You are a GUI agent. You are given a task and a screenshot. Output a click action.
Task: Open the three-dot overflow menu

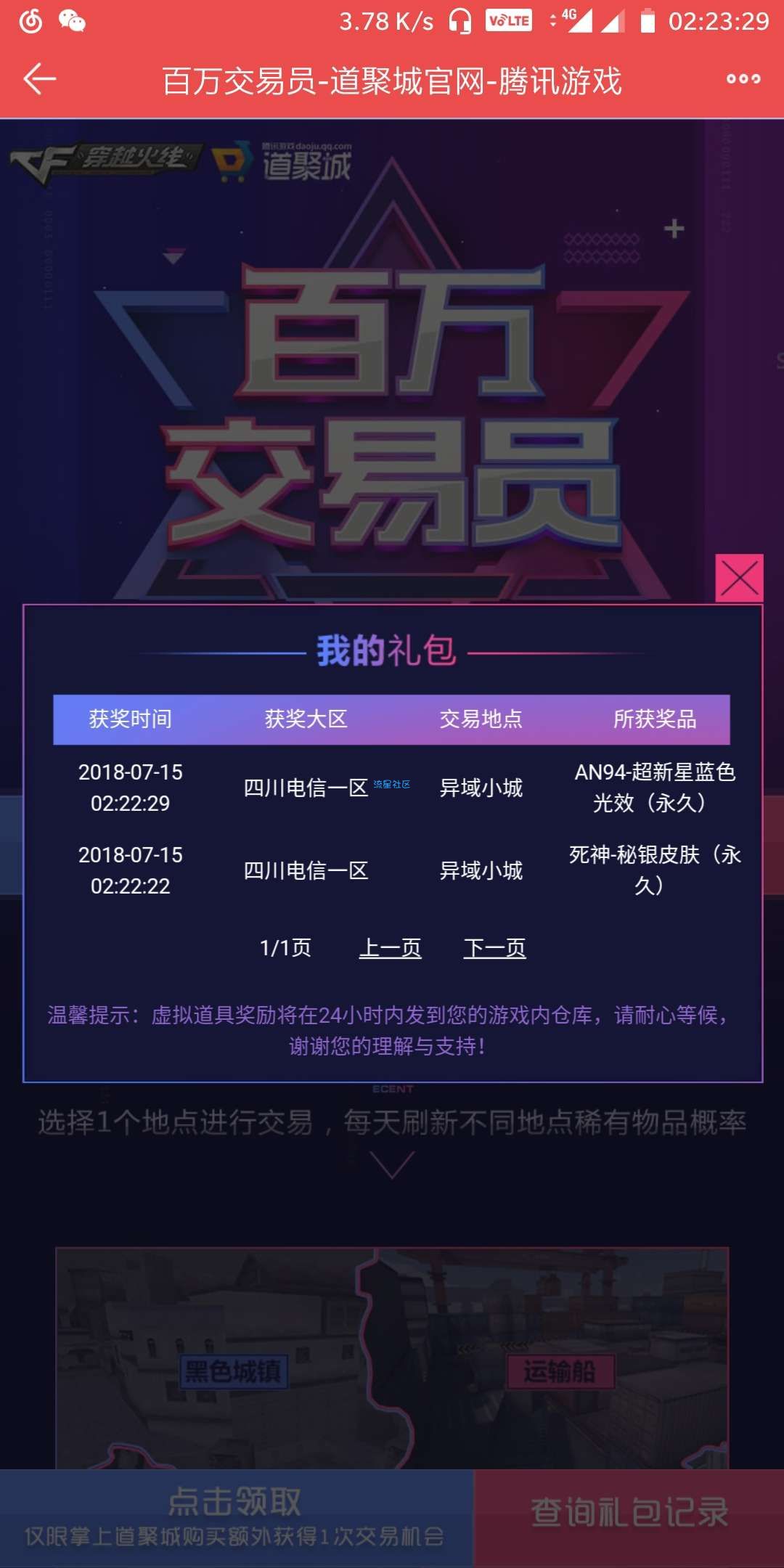click(x=743, y=79)
